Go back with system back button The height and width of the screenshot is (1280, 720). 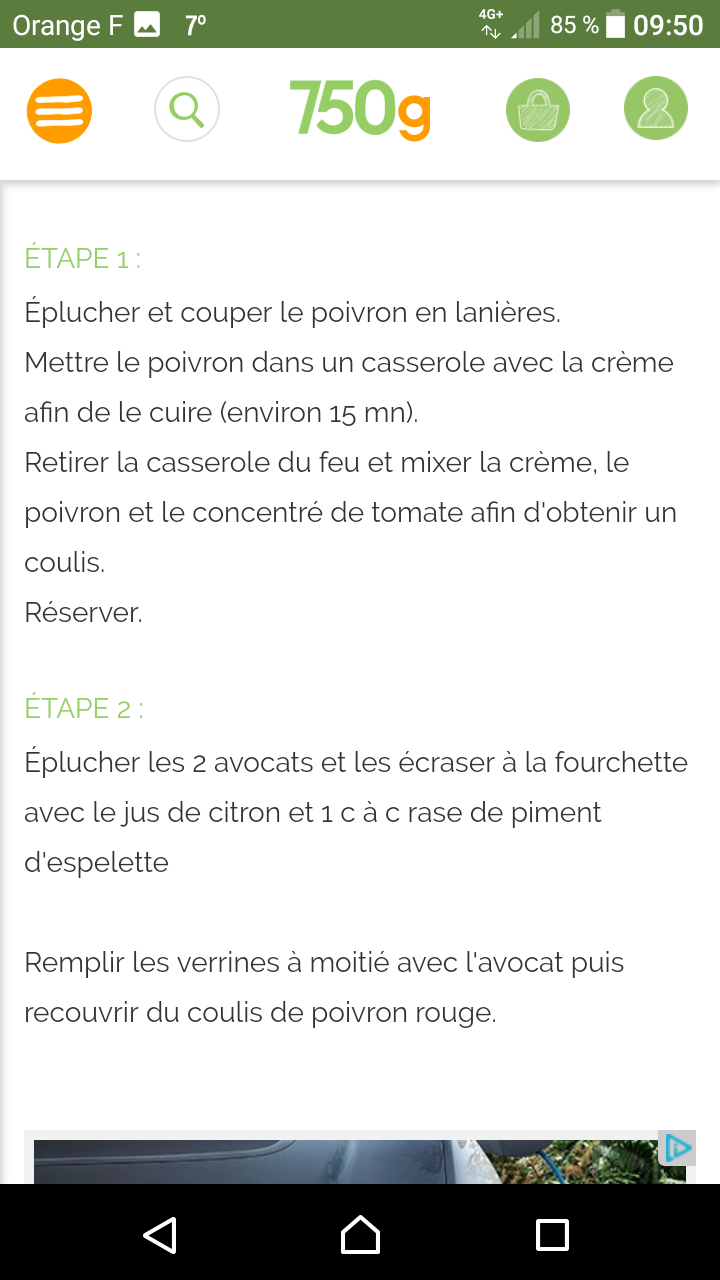tap(160, 1234)
